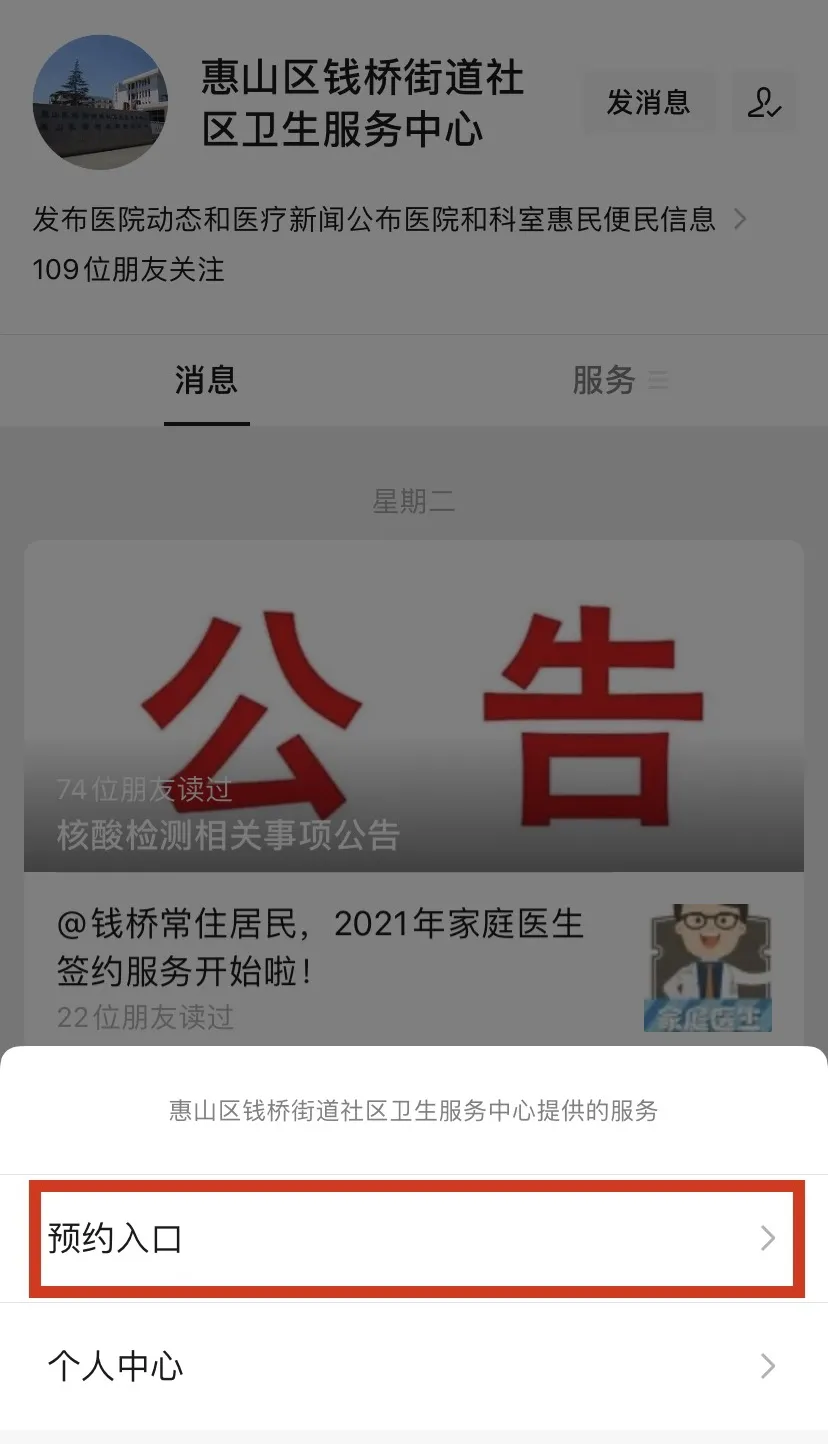
Task: Open the 预约入口 service row
Action: point(412,1239)
